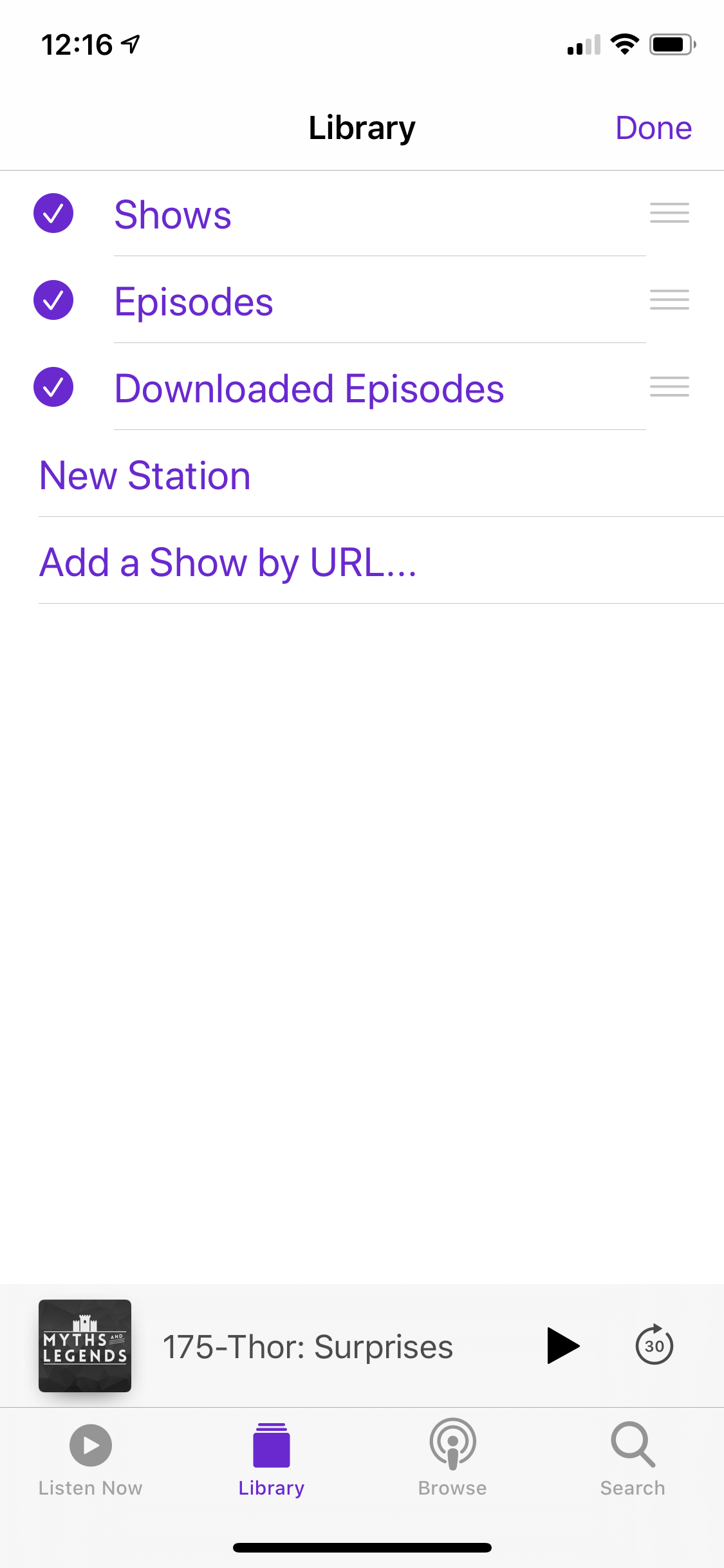Open the Myths and Legends artwork
Screen dimensions: 724x1568
pyautogui.click(x=85, y=1345)
